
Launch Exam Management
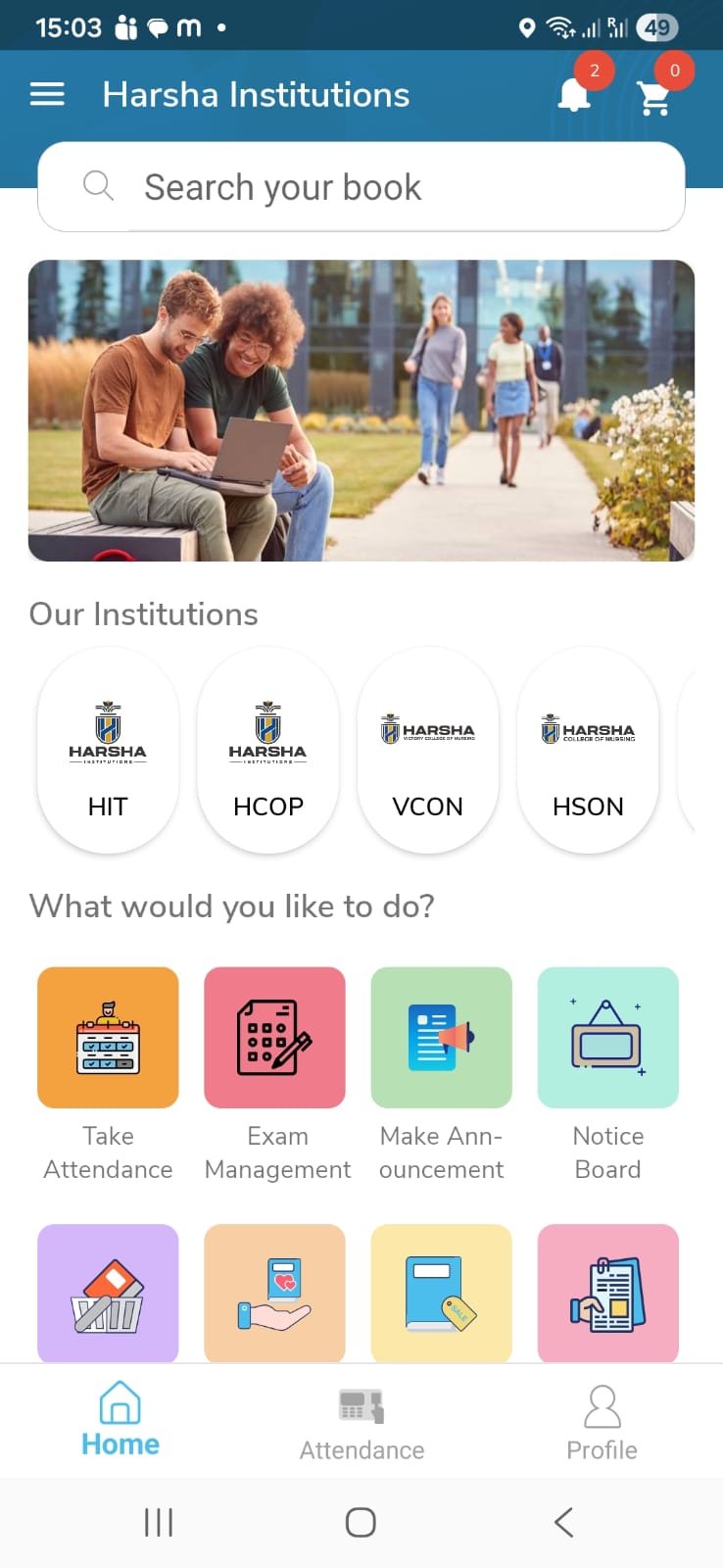pos(274,1038)
